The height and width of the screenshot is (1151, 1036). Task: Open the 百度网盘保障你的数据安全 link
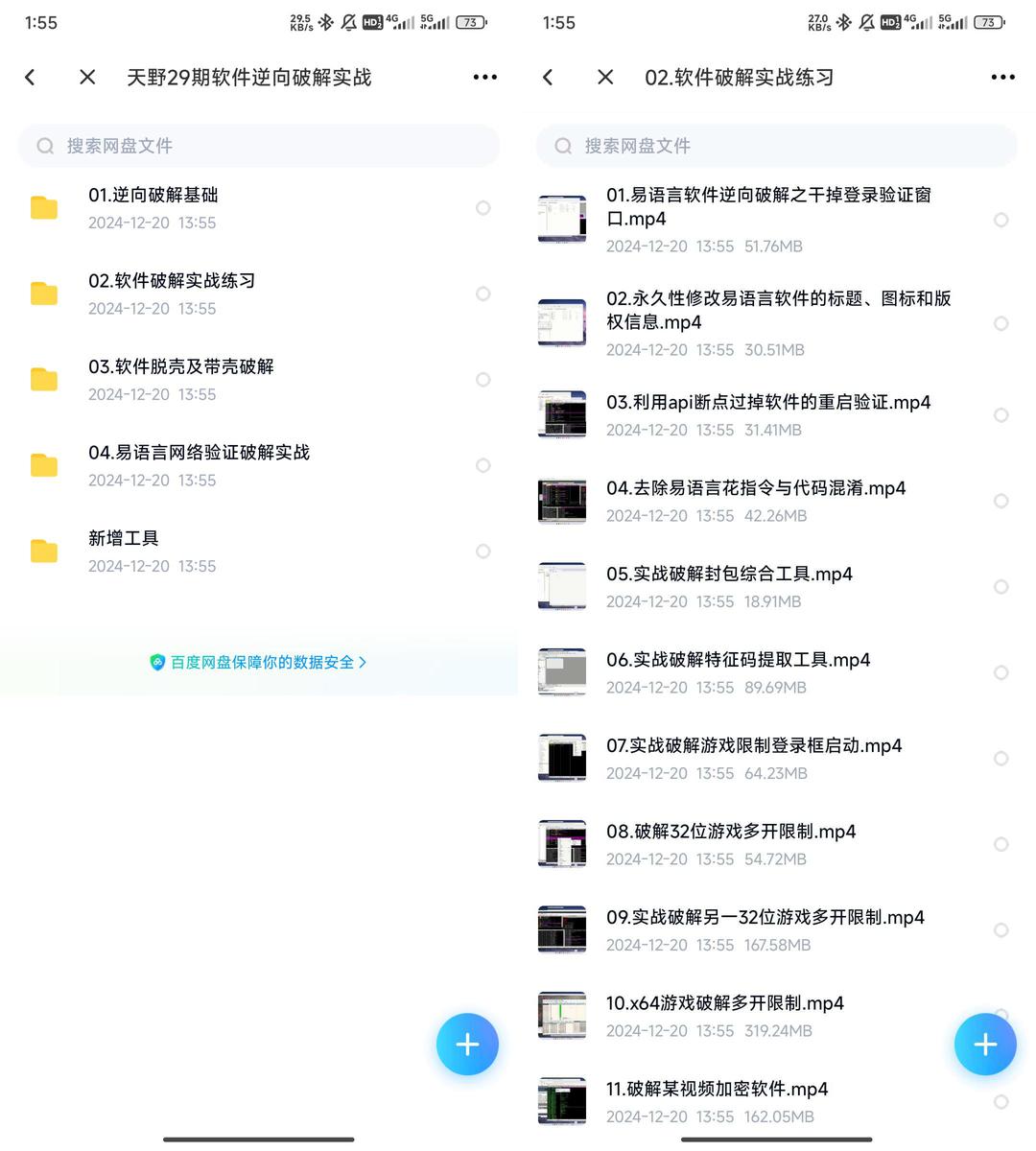coord(259,663)
